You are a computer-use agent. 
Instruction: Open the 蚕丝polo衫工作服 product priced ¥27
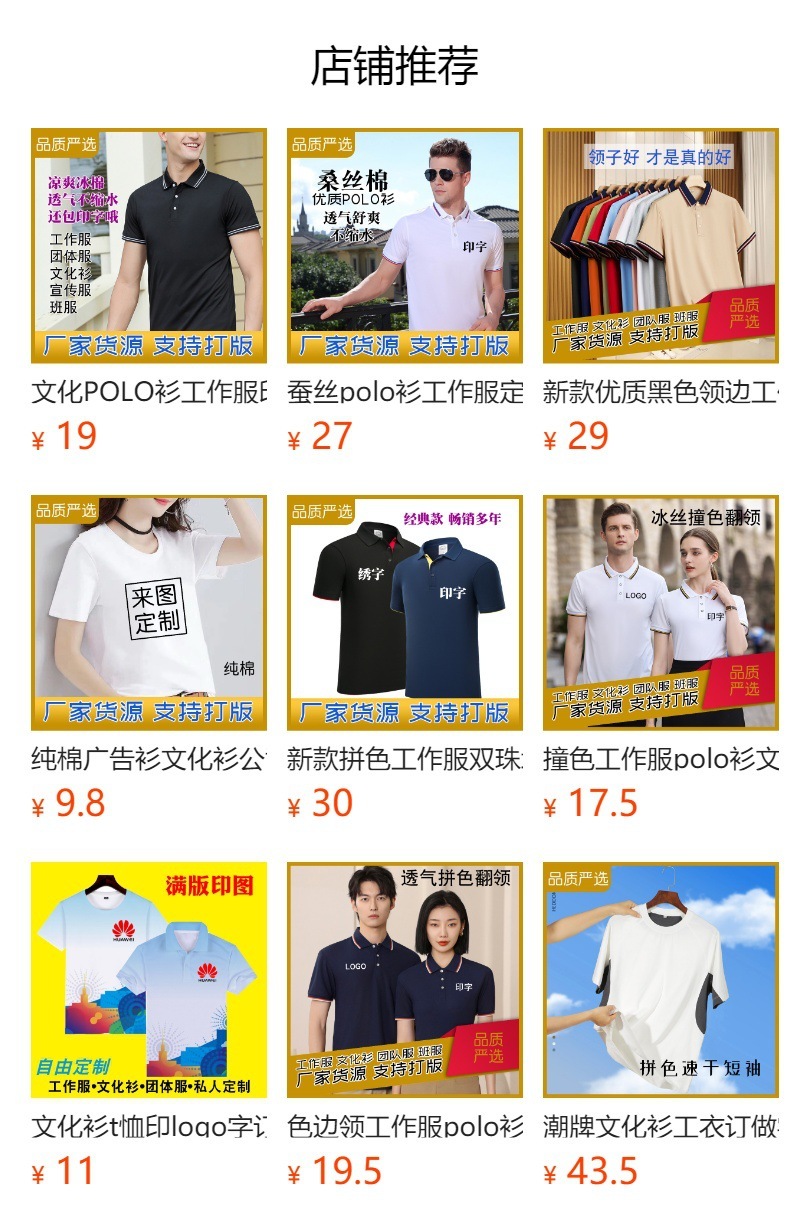(x=405, y=246)
